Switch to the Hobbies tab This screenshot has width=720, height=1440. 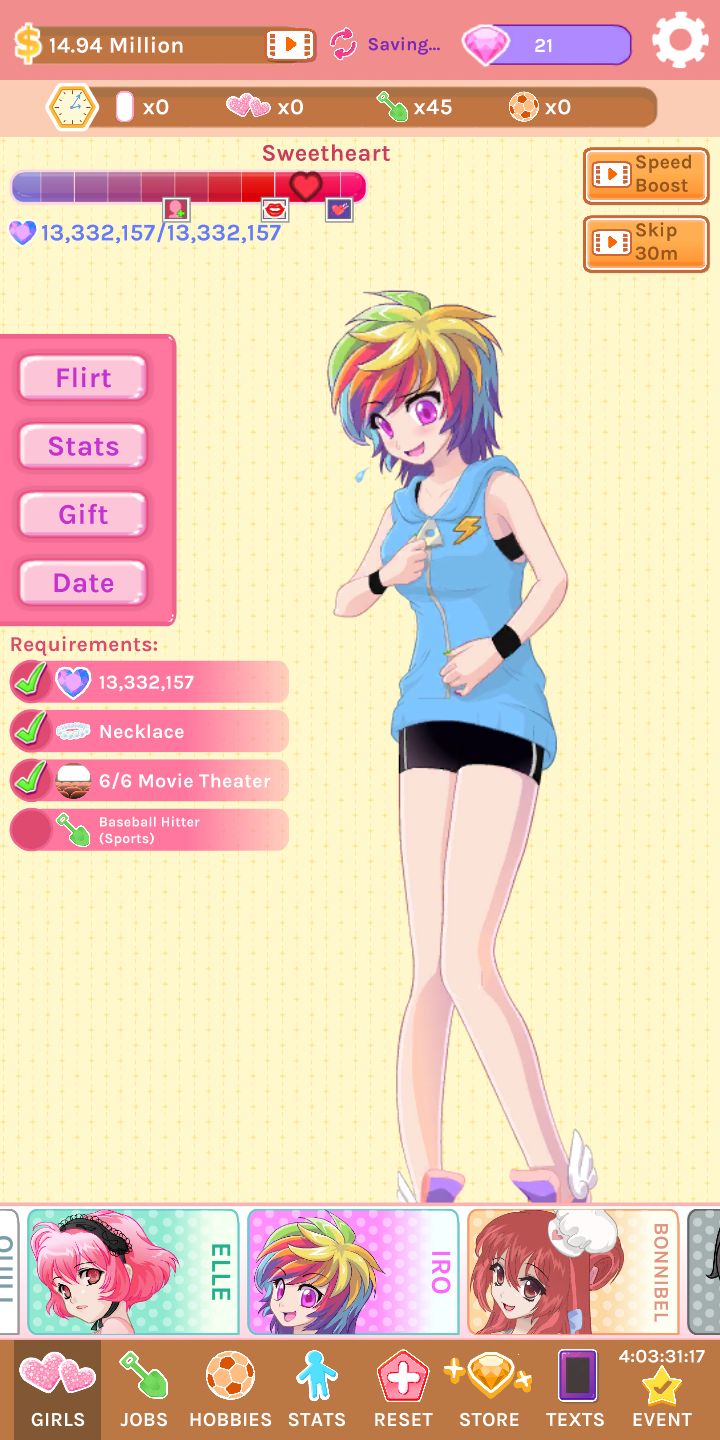coord(230,1390)
